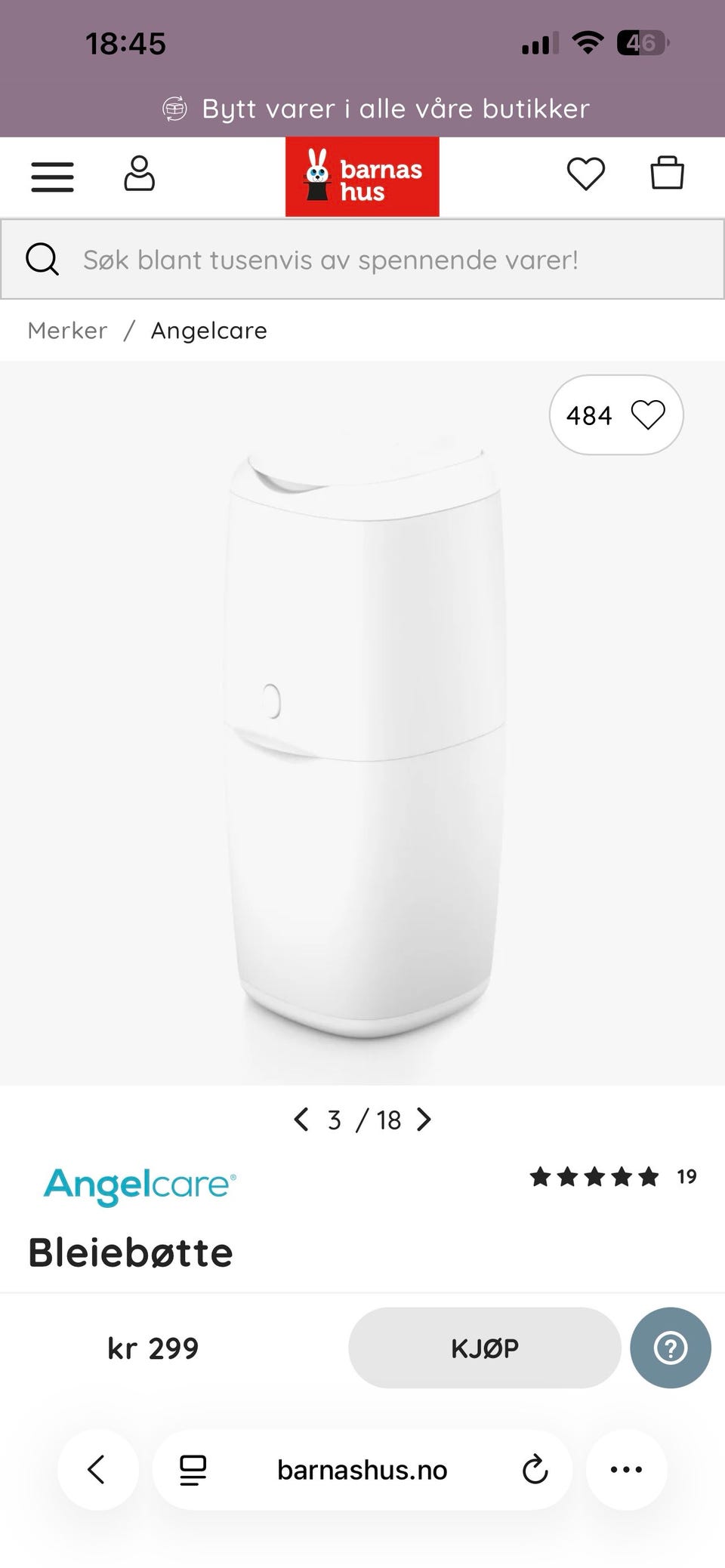
Task: Open the Angelcare breadcrumb link
Action: coord(209,331)
